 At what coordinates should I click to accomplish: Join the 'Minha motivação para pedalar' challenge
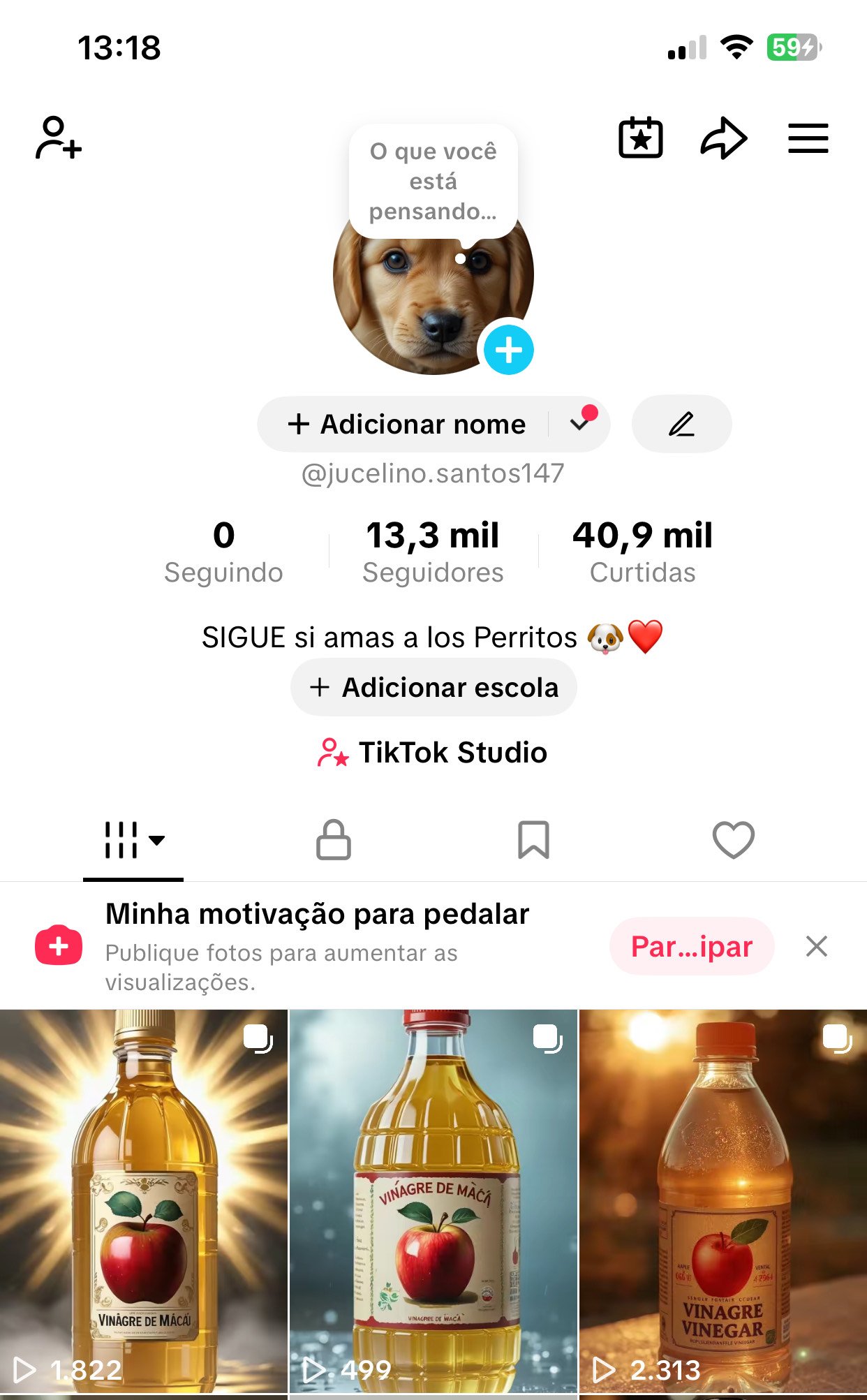tap(691, 947)
